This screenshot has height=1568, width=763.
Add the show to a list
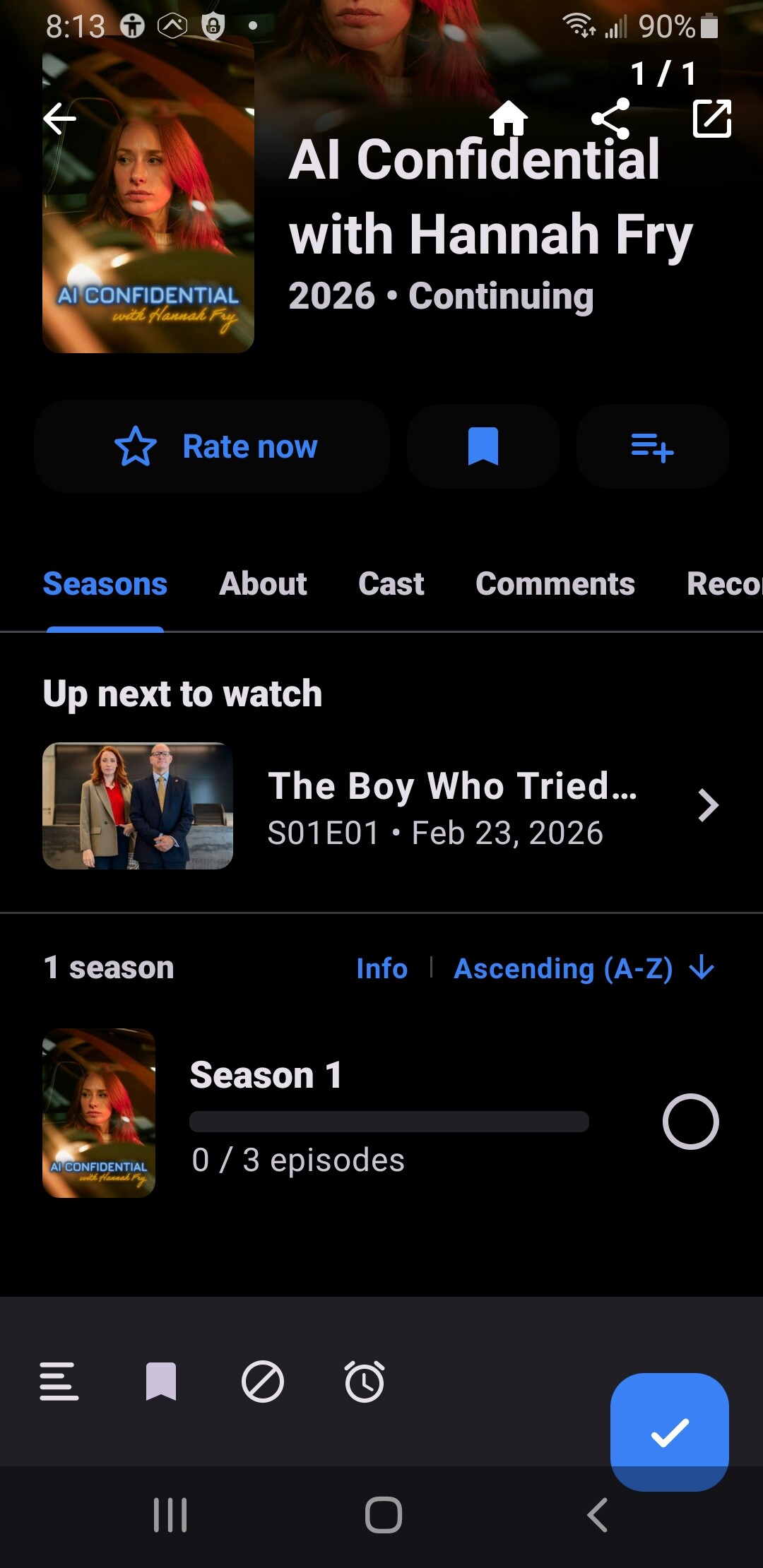(652, 446)
